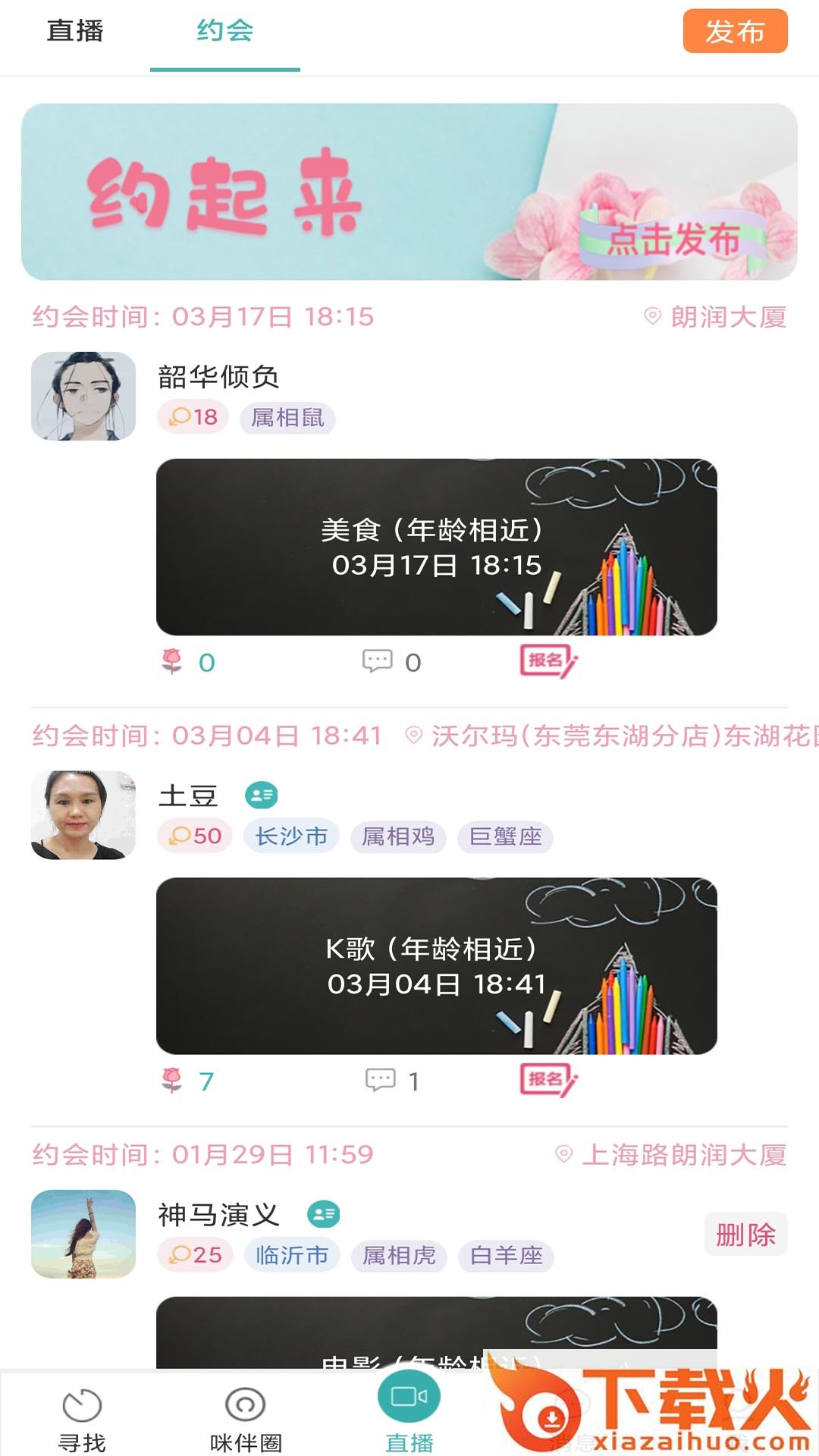Give a rose to 土豆's date

pos(174,1081)
